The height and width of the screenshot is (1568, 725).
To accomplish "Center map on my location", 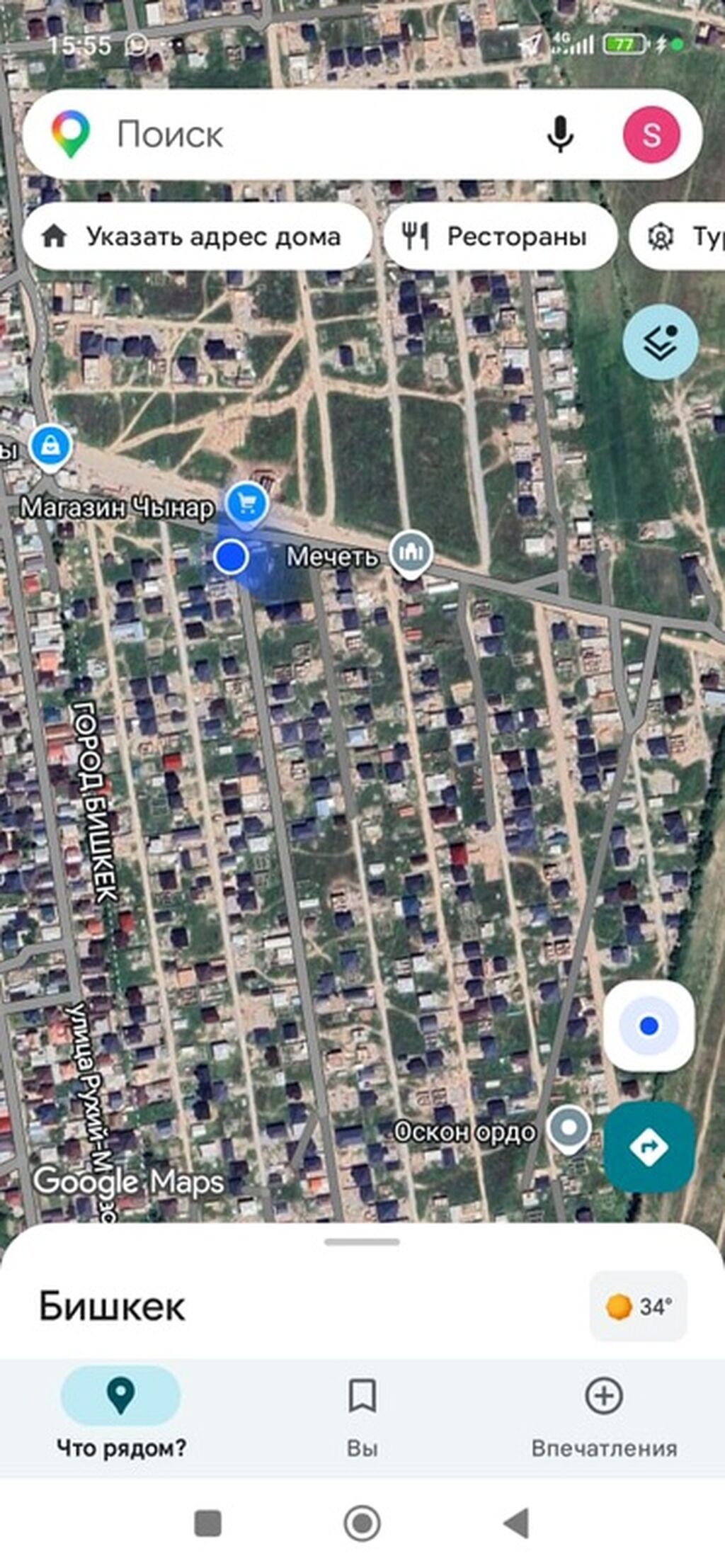I will click(x=649, y=1026).
